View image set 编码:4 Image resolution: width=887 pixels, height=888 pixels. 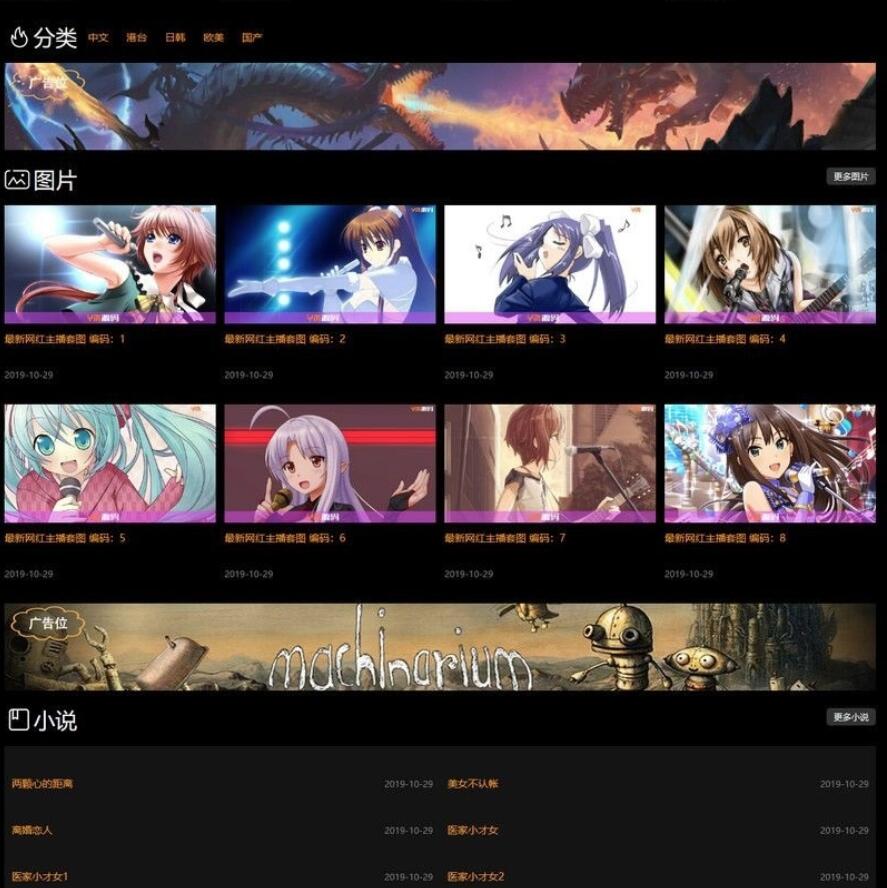tap(770, 264)
